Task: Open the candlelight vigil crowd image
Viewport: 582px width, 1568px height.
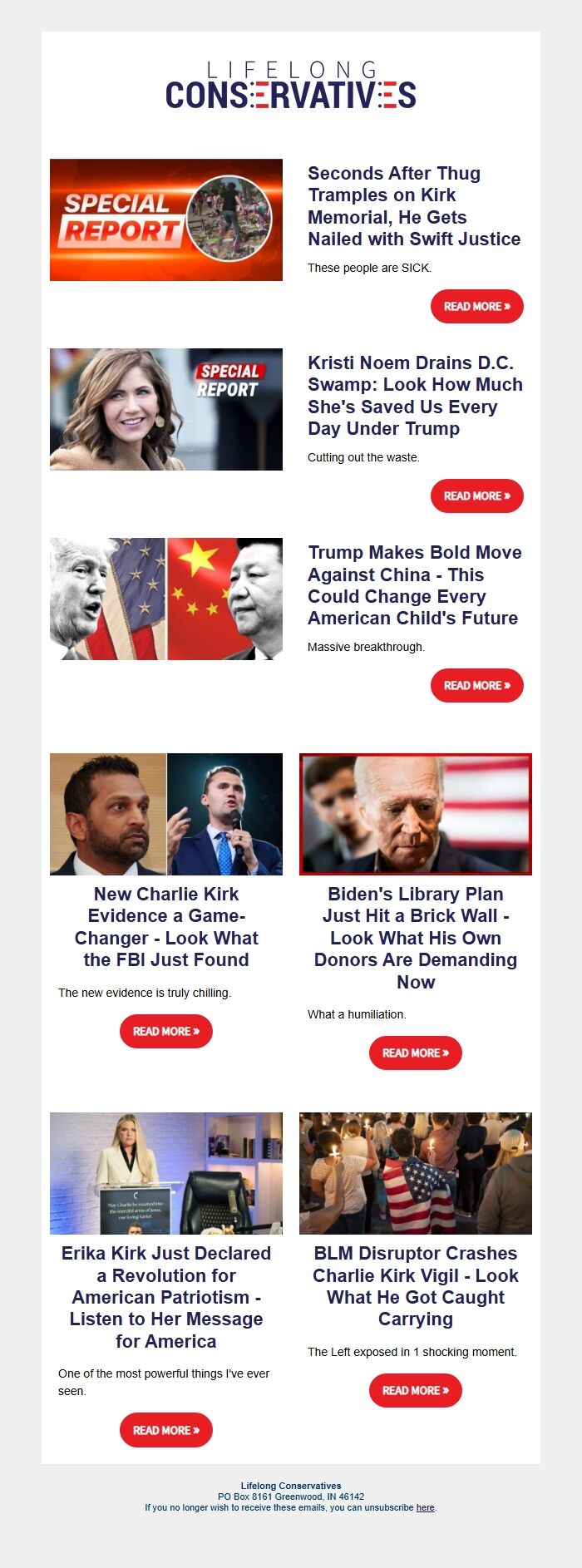Action: coord(416,1174)
